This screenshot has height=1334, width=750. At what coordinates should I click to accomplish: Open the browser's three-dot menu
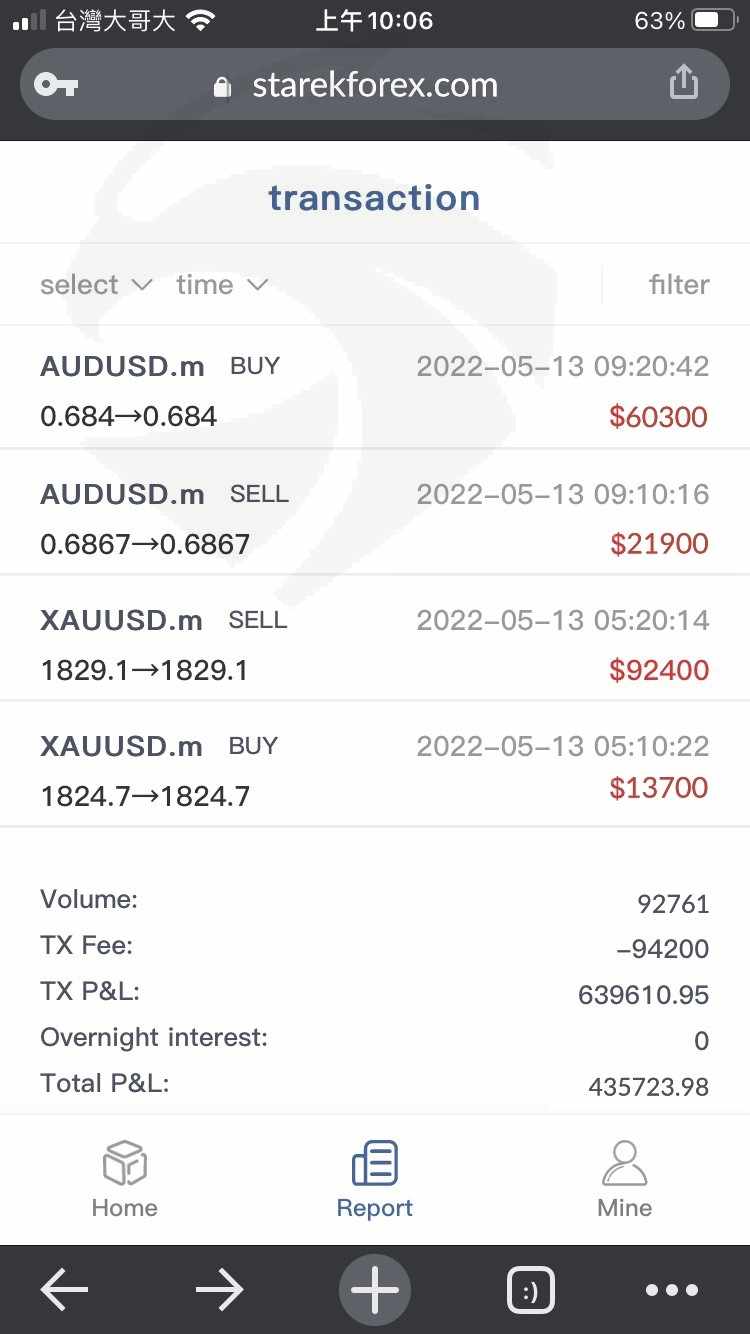(672, 1290)
